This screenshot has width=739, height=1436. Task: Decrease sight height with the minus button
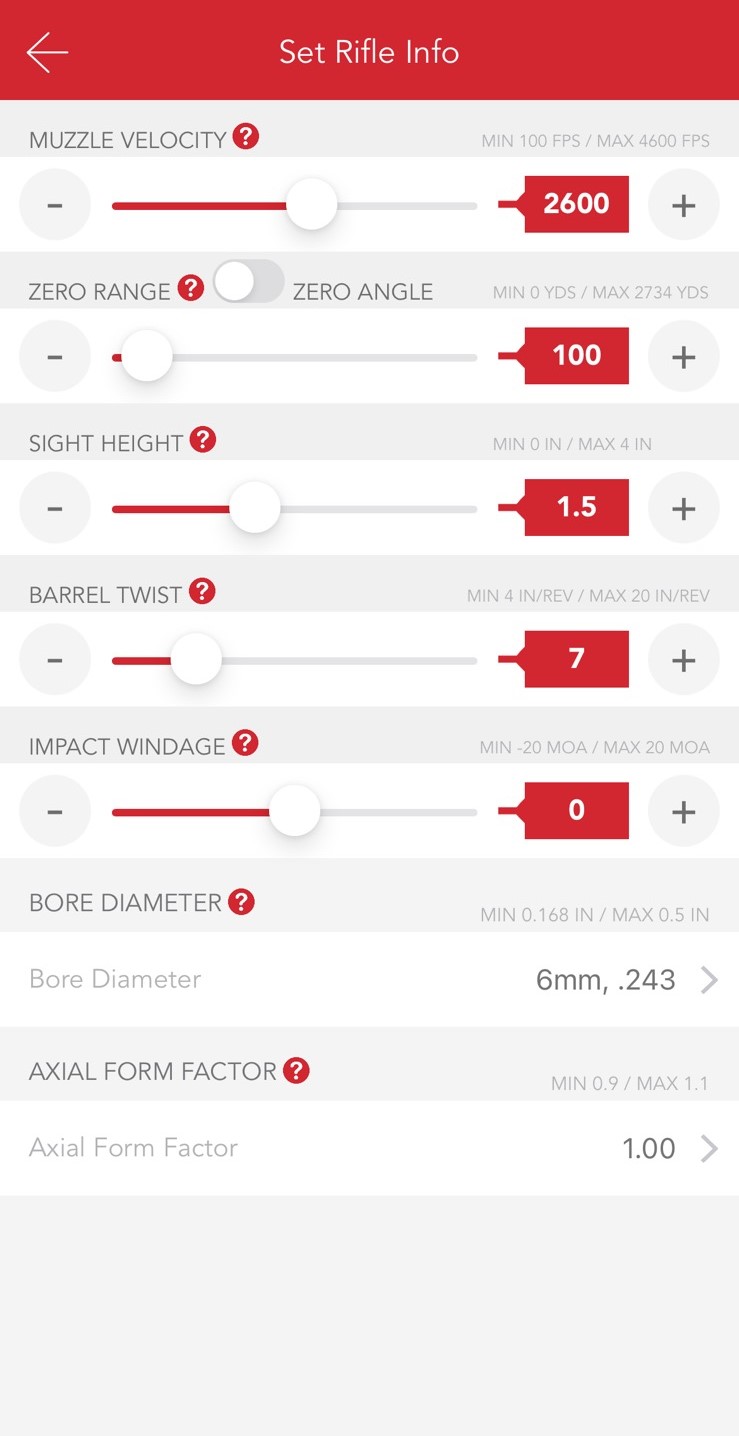pos(55,508)
